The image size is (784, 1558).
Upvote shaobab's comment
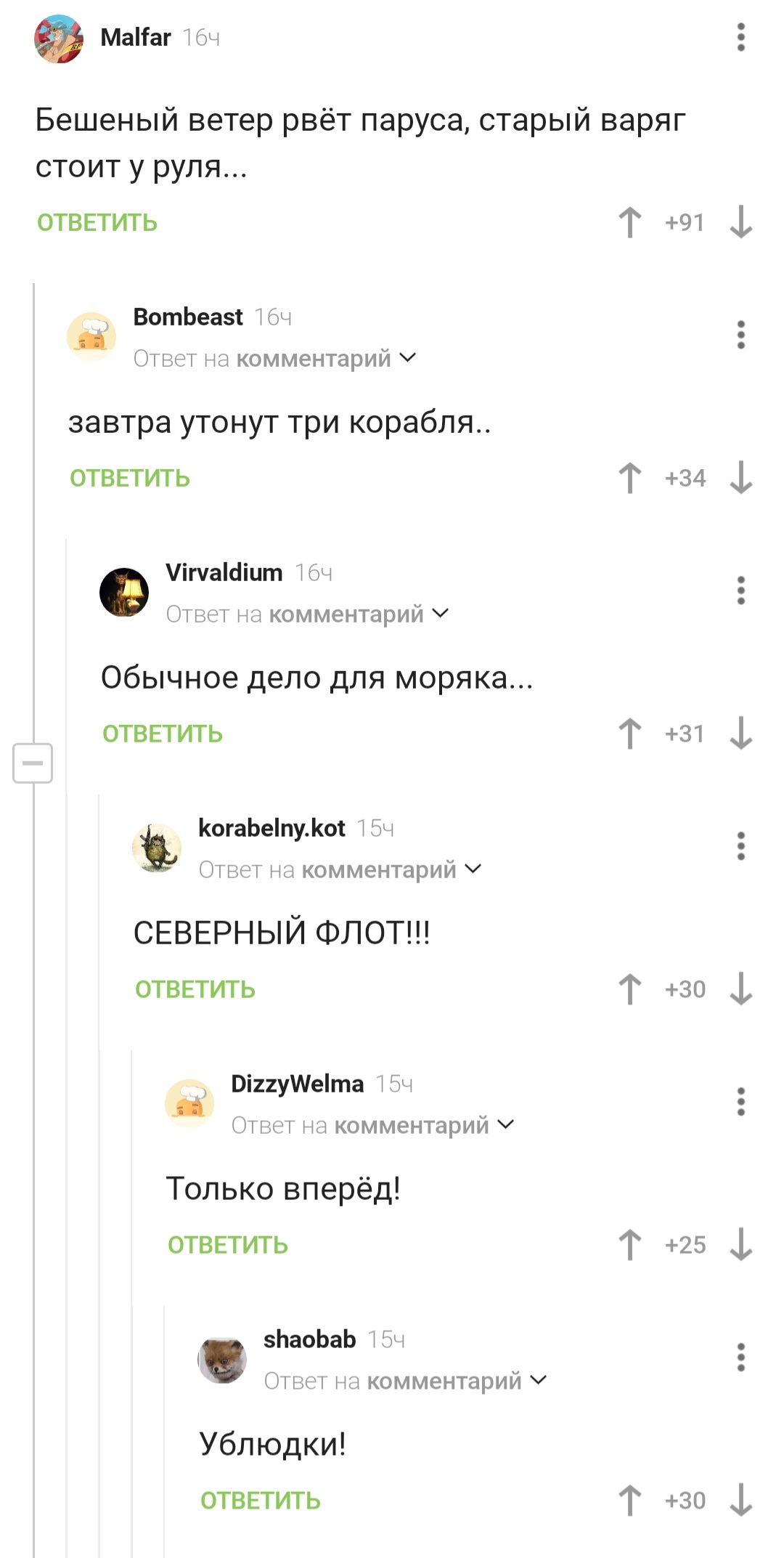coord(629,1501)
